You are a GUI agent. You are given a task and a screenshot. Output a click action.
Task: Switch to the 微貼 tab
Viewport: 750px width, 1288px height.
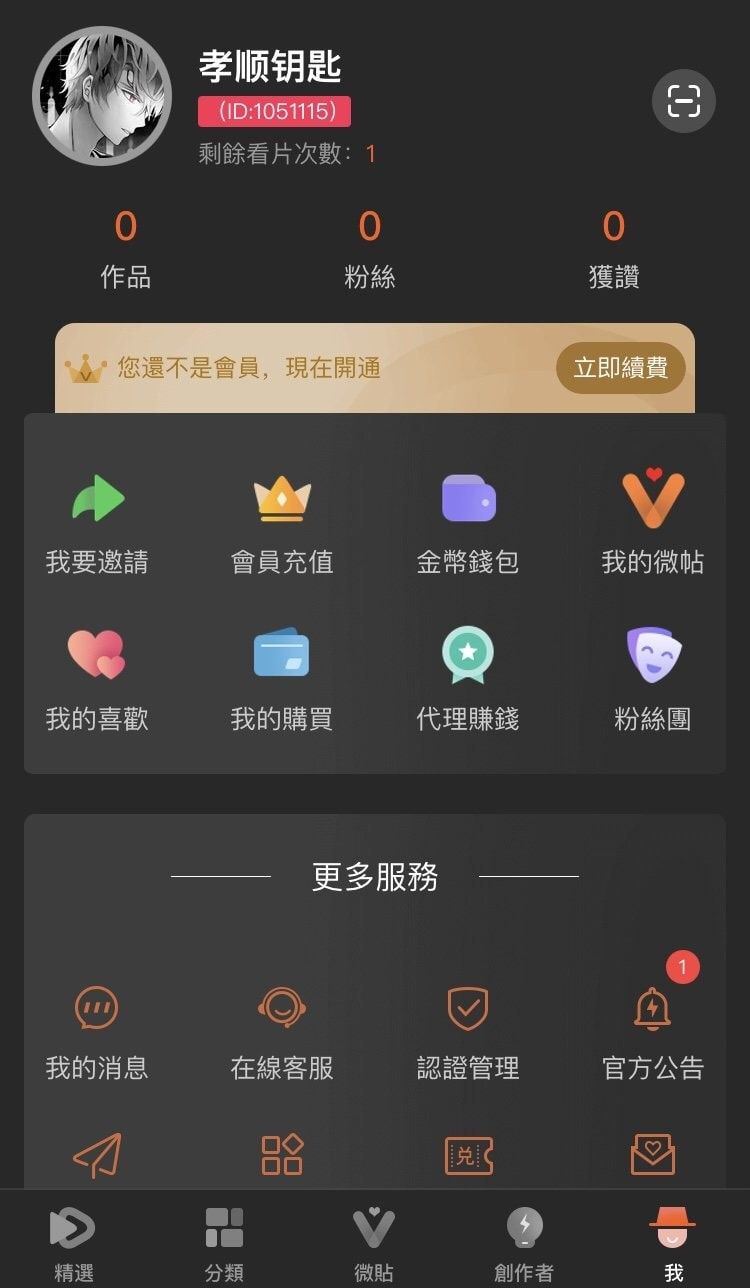(x=372, y=1240)
